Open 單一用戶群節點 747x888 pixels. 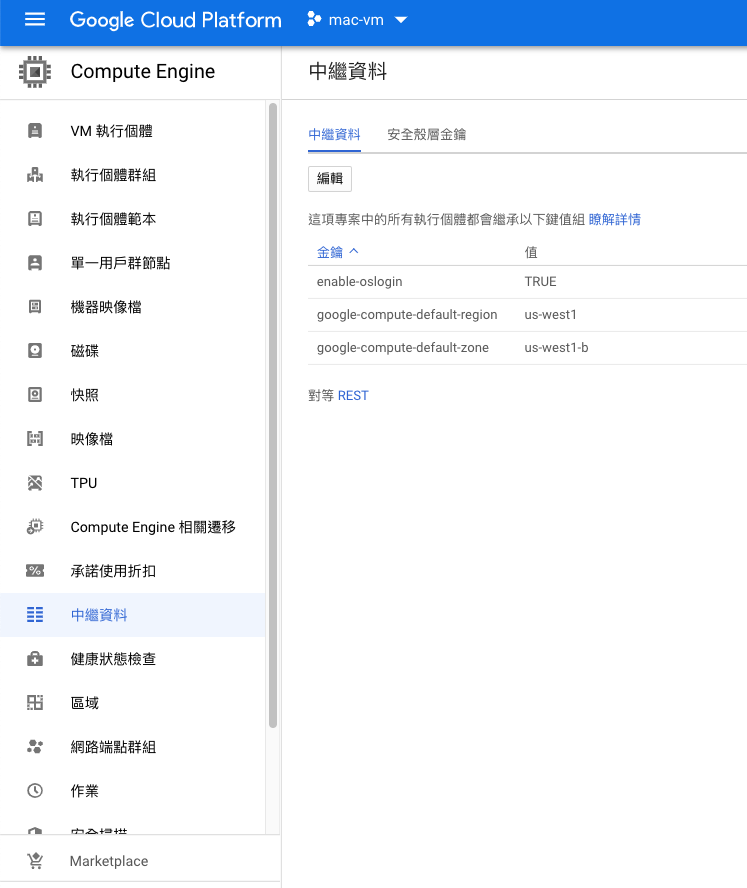[120, 263]
